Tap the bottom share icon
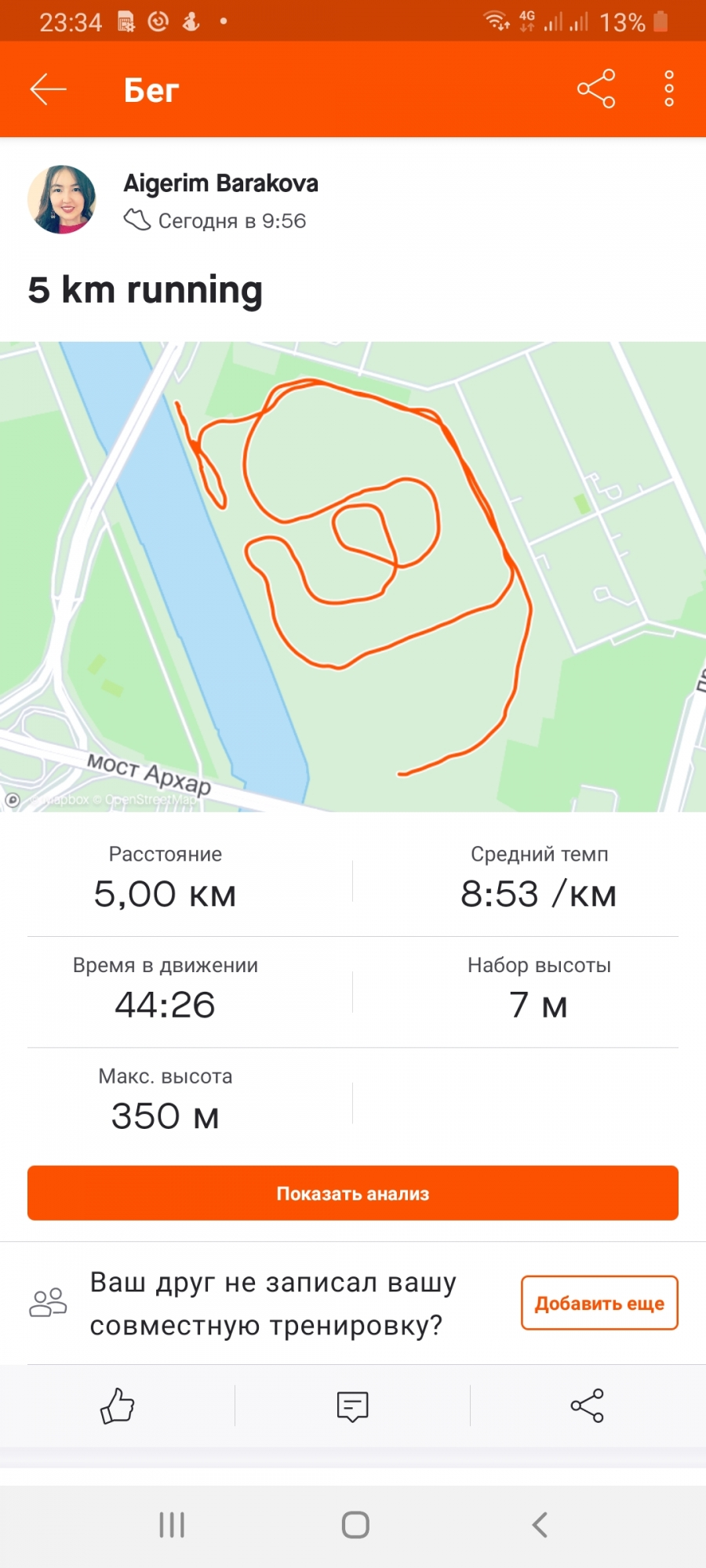706x1568 pixels. point(587,1406)
